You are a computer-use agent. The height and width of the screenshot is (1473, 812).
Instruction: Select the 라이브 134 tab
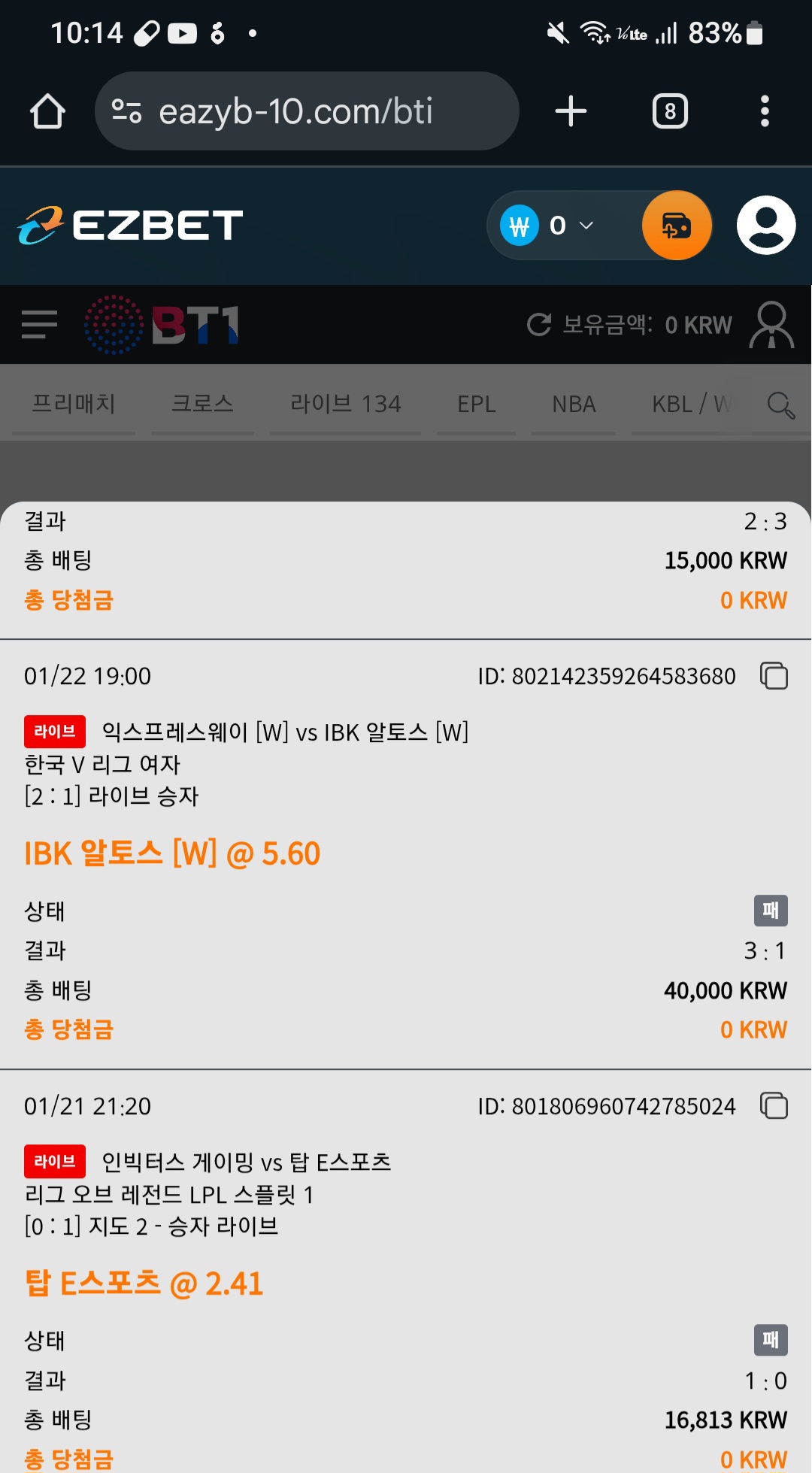pyautogui.click(x=345, y=404)
